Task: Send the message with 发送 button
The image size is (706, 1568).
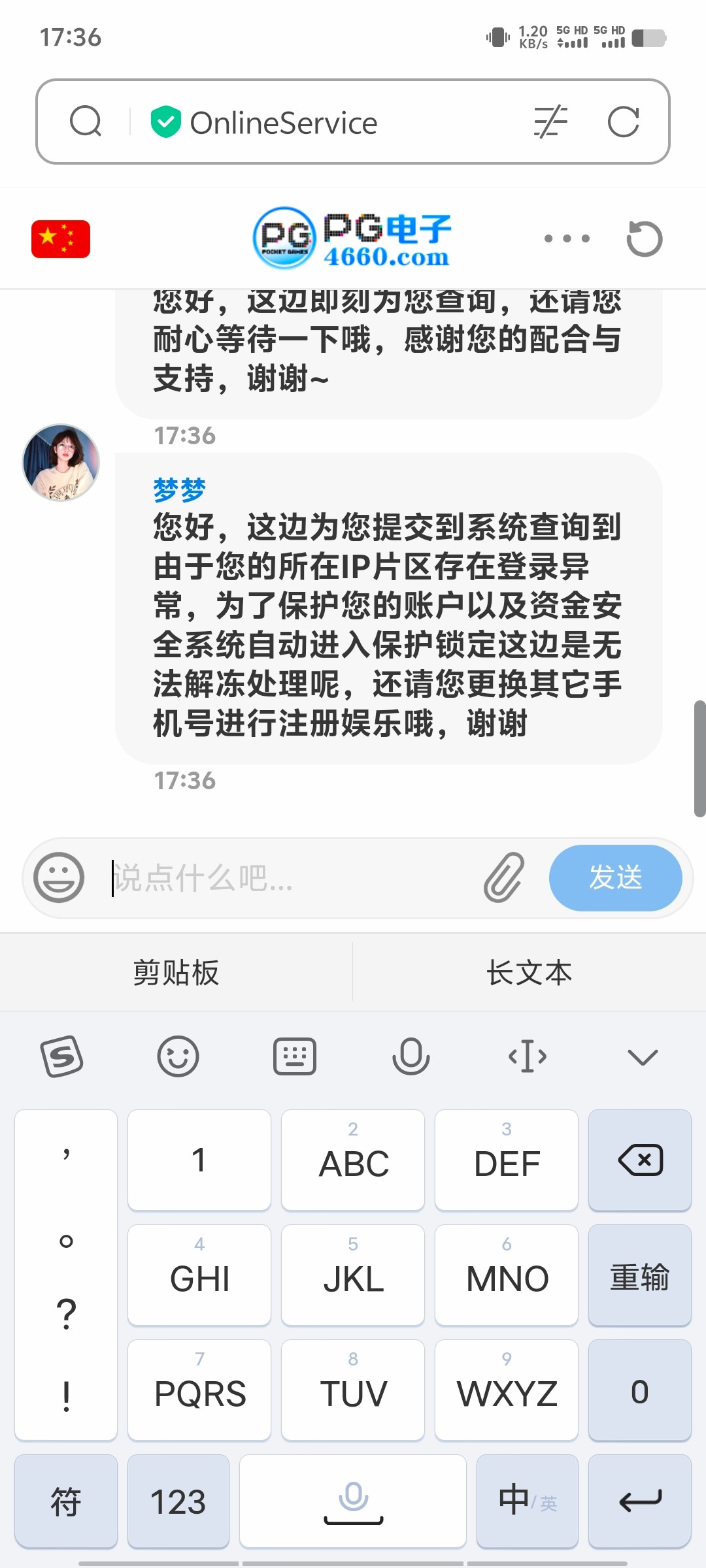Action: (x=615, y=877)
